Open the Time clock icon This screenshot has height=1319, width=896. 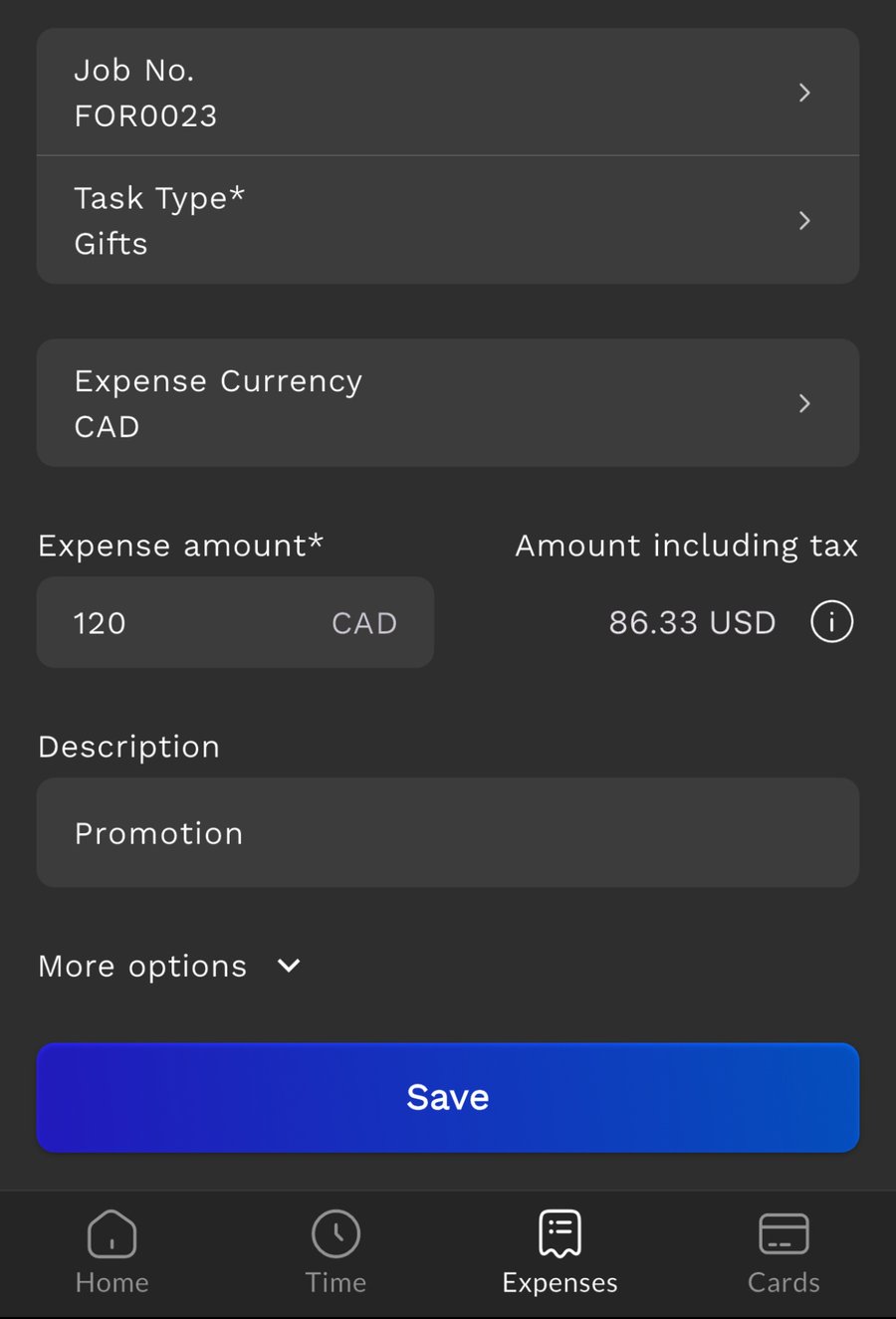(336, 1232)
